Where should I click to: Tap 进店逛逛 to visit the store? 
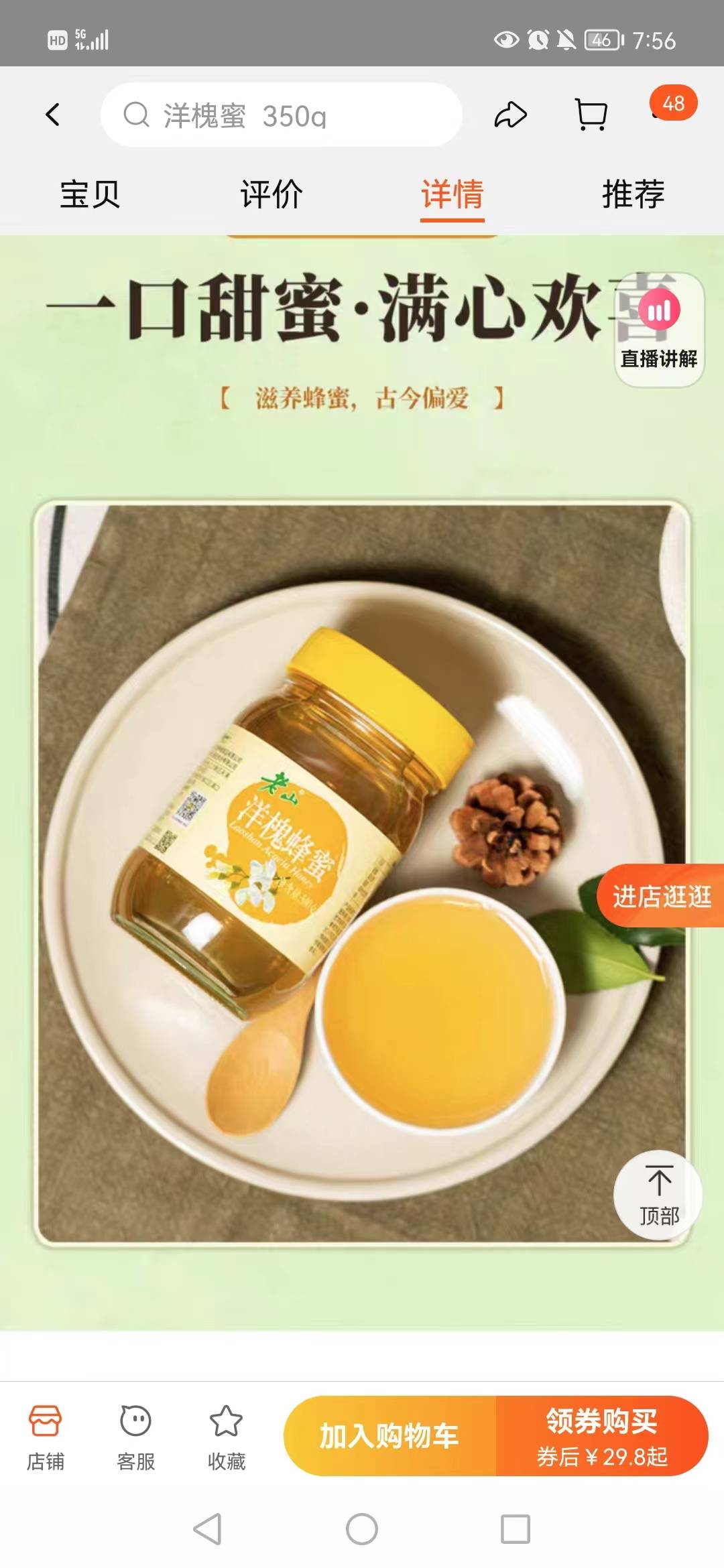coord(662,896)
